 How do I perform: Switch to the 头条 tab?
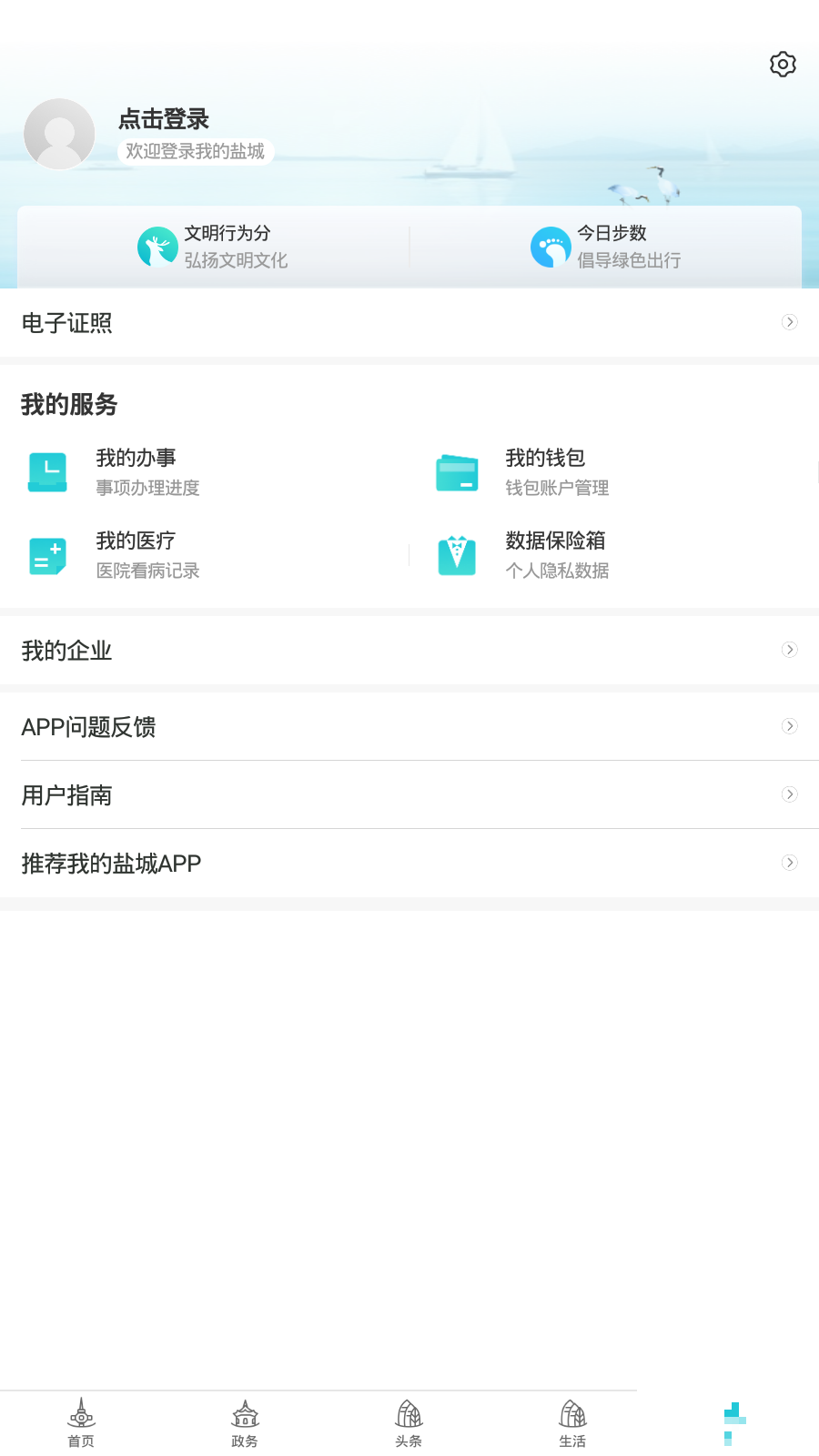pos(409,1423)
